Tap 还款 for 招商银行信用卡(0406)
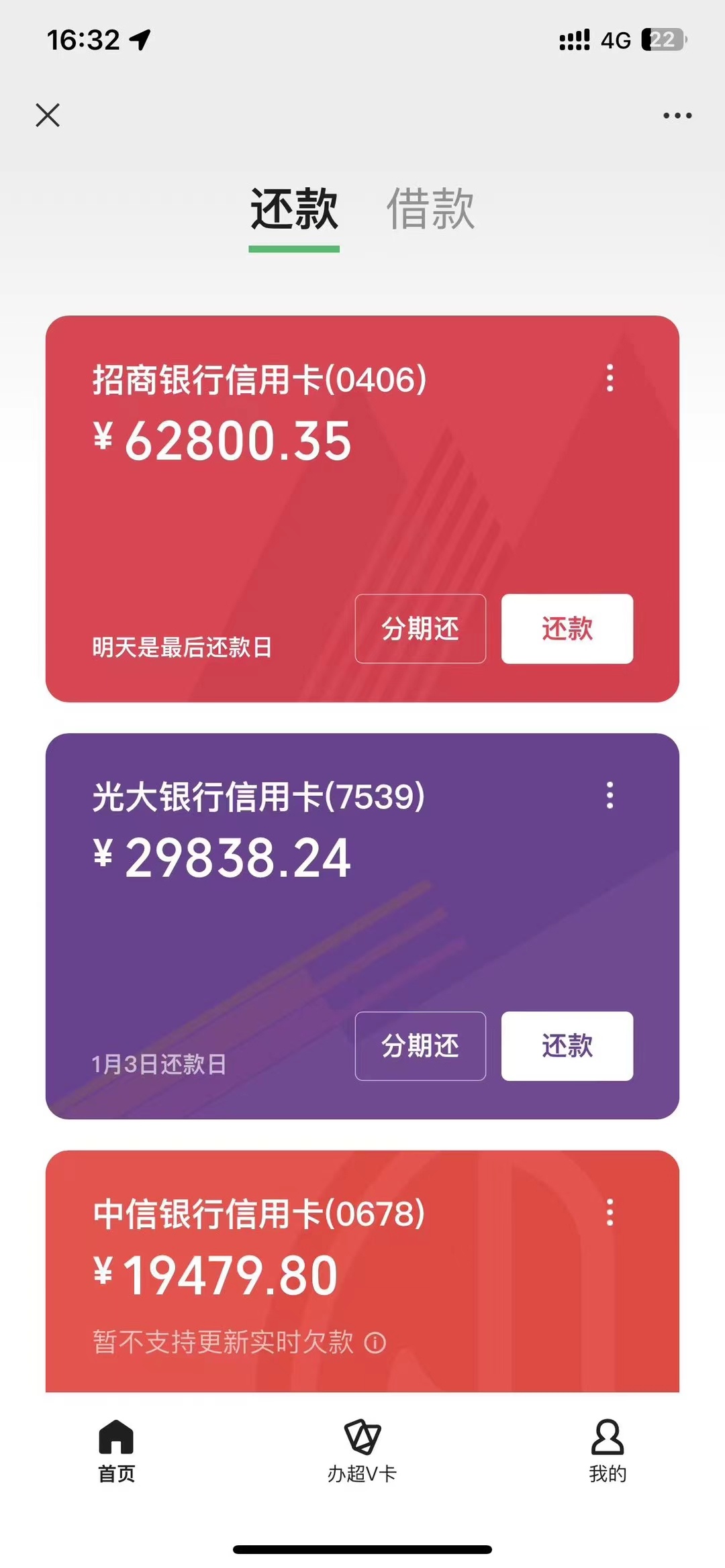Screen dimensions: 725x1568 [567, 629]
